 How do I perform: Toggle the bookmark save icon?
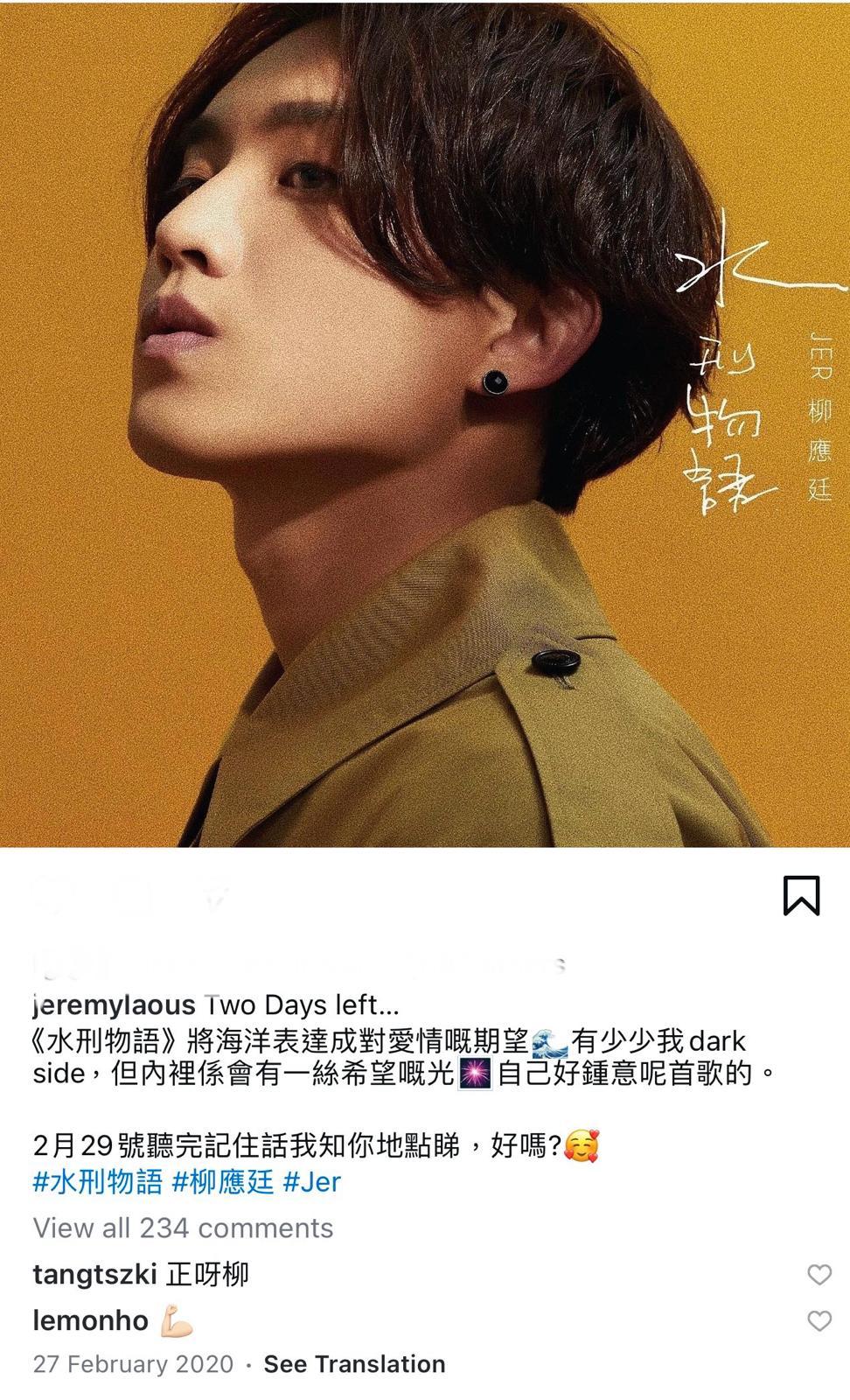click(800, 897)
